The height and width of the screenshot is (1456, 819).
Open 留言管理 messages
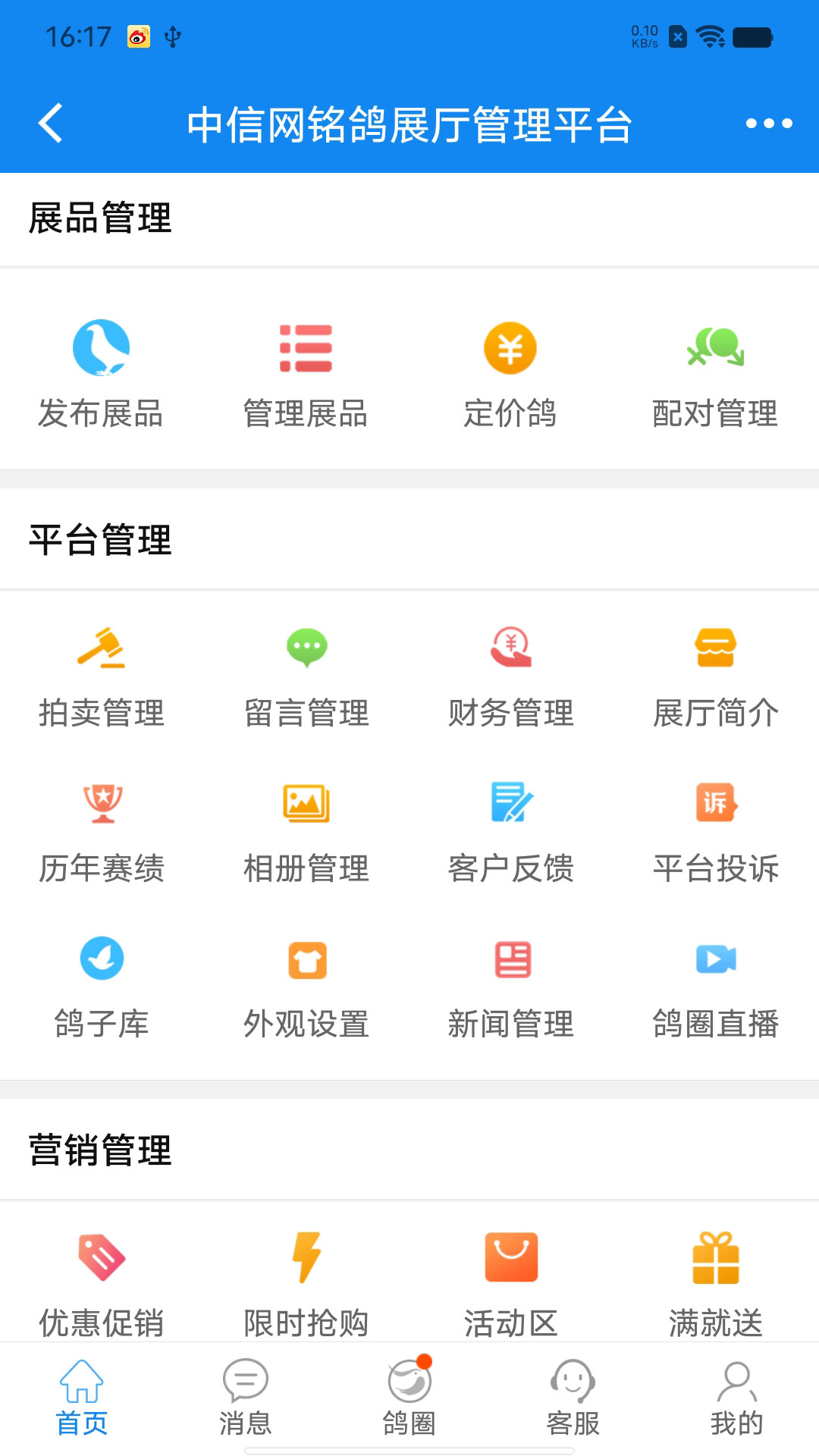click(306, 676)
